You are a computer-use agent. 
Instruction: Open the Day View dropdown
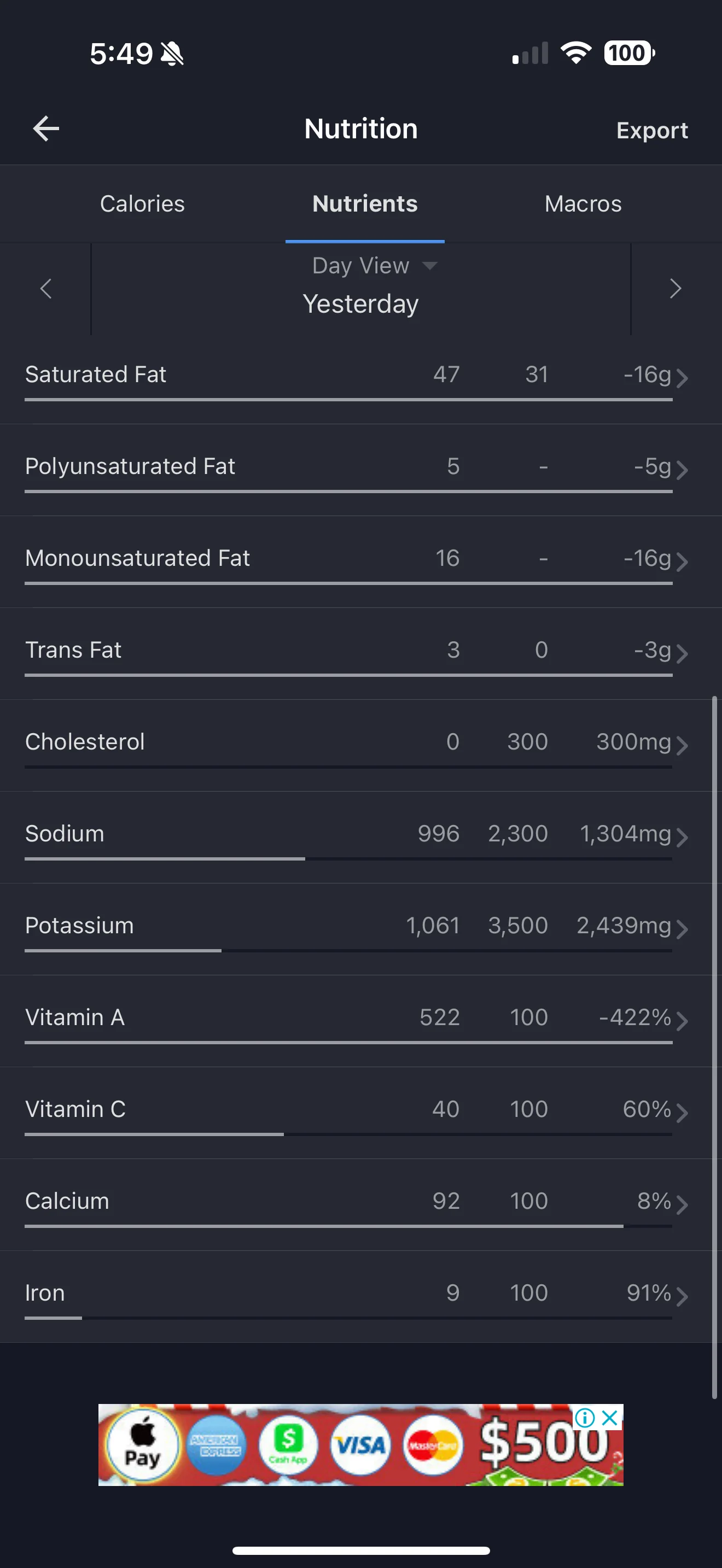point(374,265)
